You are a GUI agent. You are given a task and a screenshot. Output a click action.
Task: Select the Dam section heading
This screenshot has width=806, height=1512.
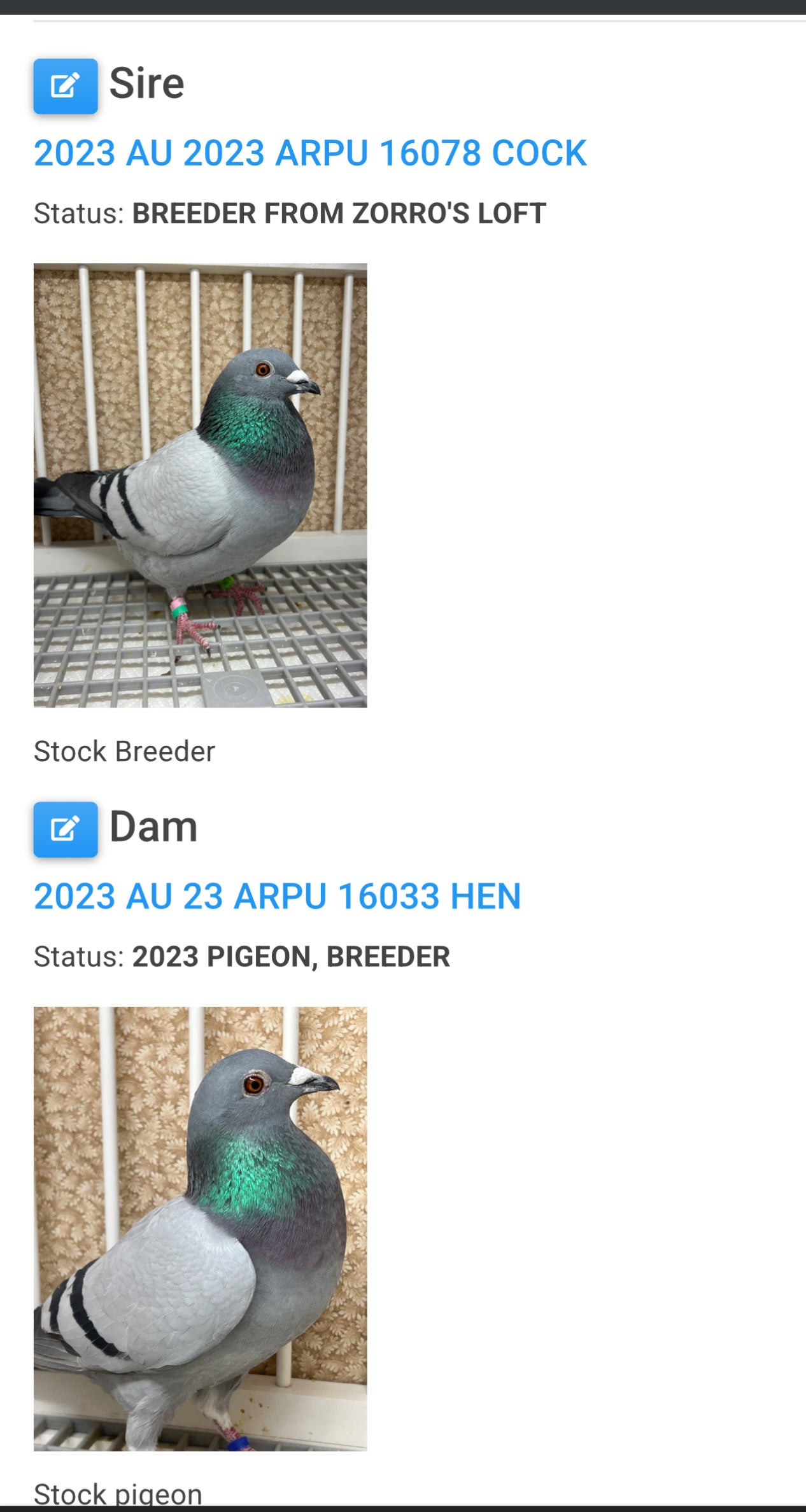(x=154, y=826)
